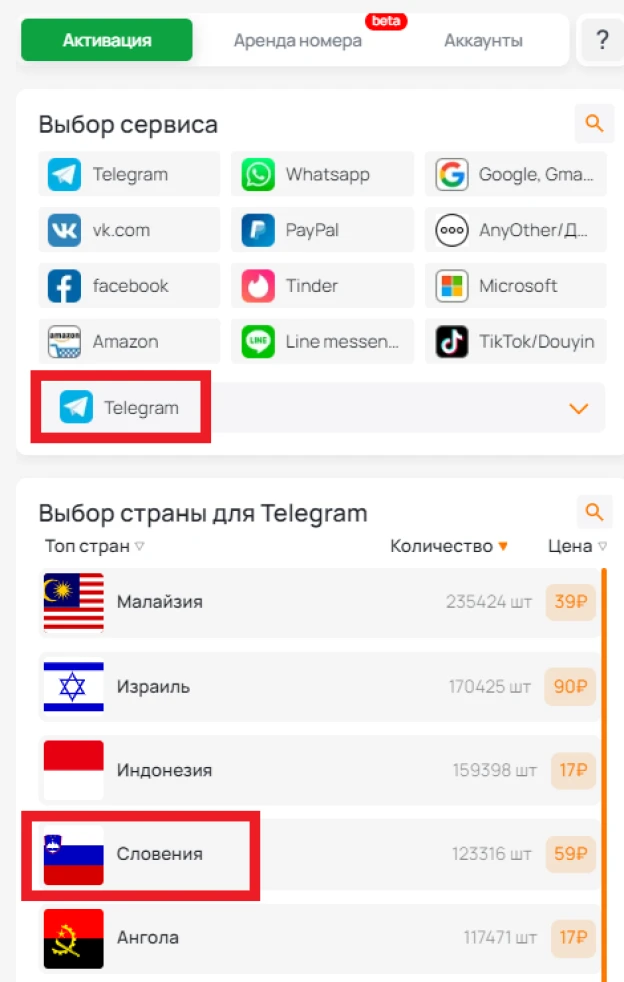
Task: Select the facebook service
Action: [129, 286]
